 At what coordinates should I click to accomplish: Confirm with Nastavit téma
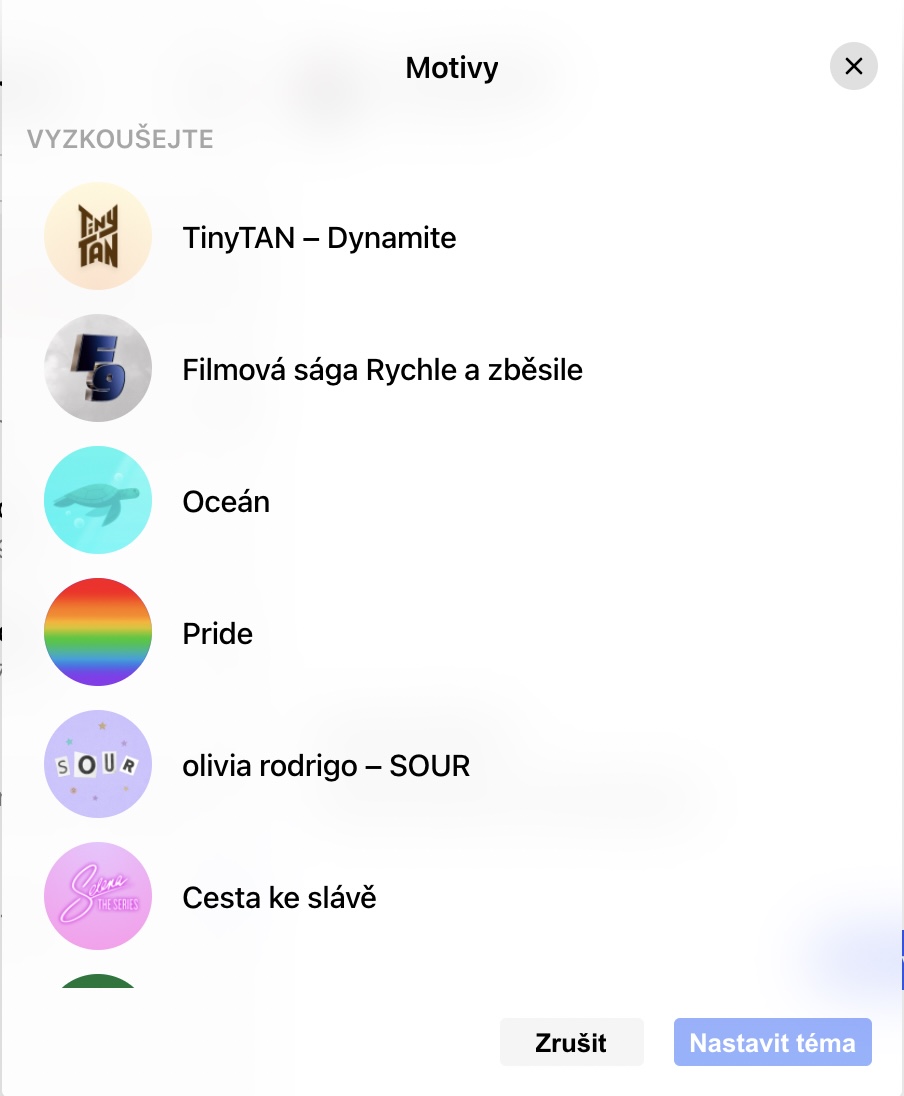(x=772, y=1043)
